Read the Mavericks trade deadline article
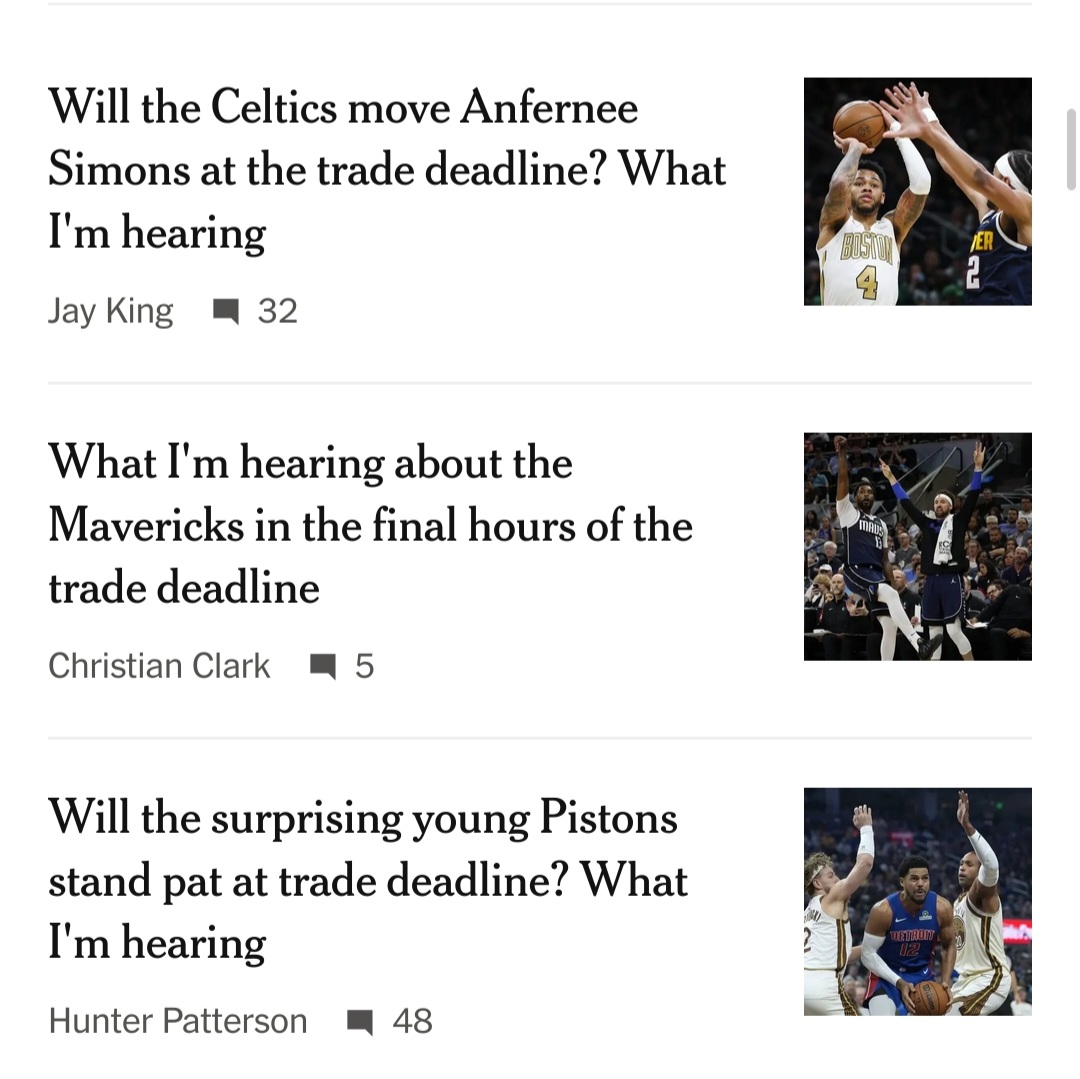The image size is (1080, 1079). click(x=370, y=524)
